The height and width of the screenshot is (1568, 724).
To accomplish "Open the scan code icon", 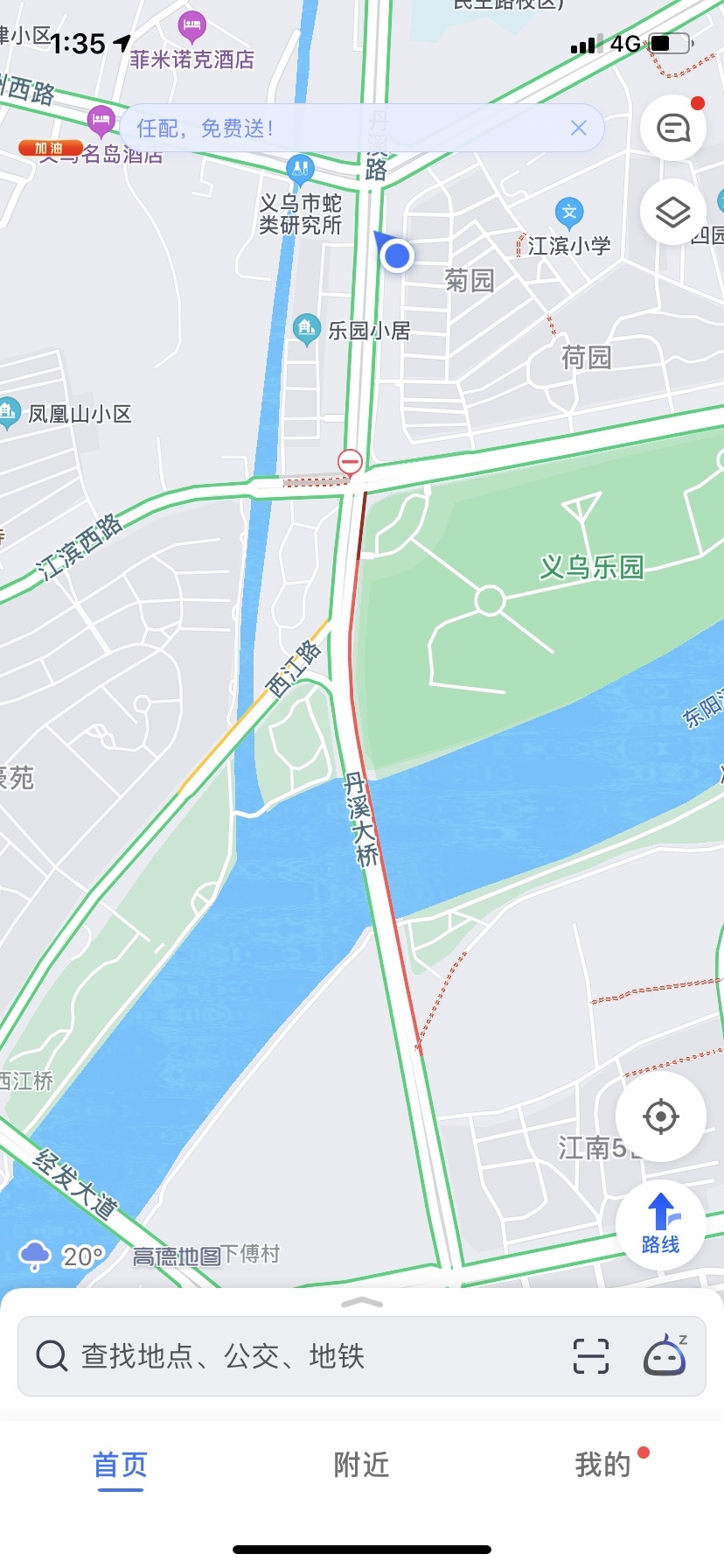I will (591, 1356).
